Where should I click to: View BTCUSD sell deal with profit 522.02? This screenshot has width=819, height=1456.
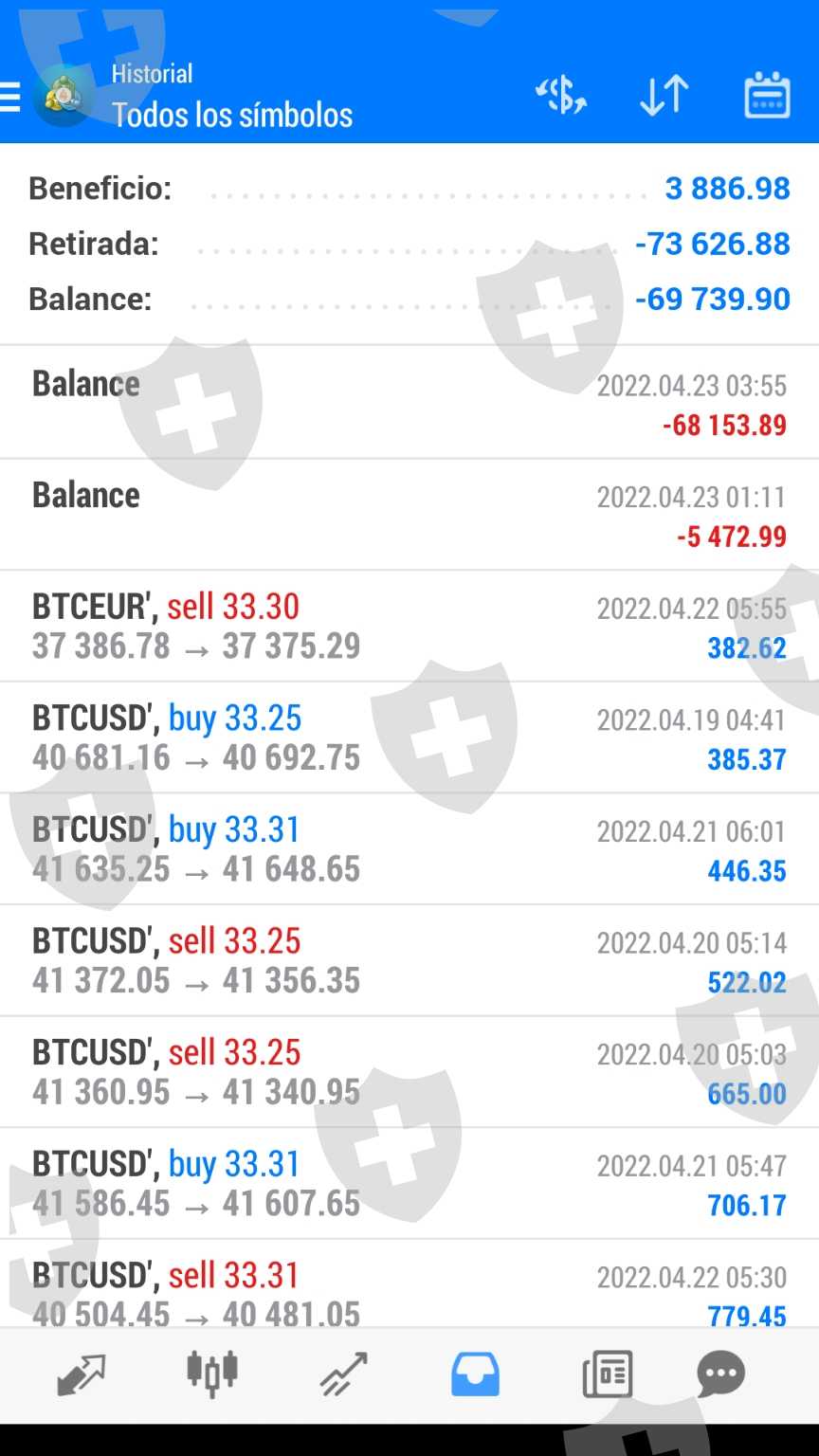click(409, 960)
